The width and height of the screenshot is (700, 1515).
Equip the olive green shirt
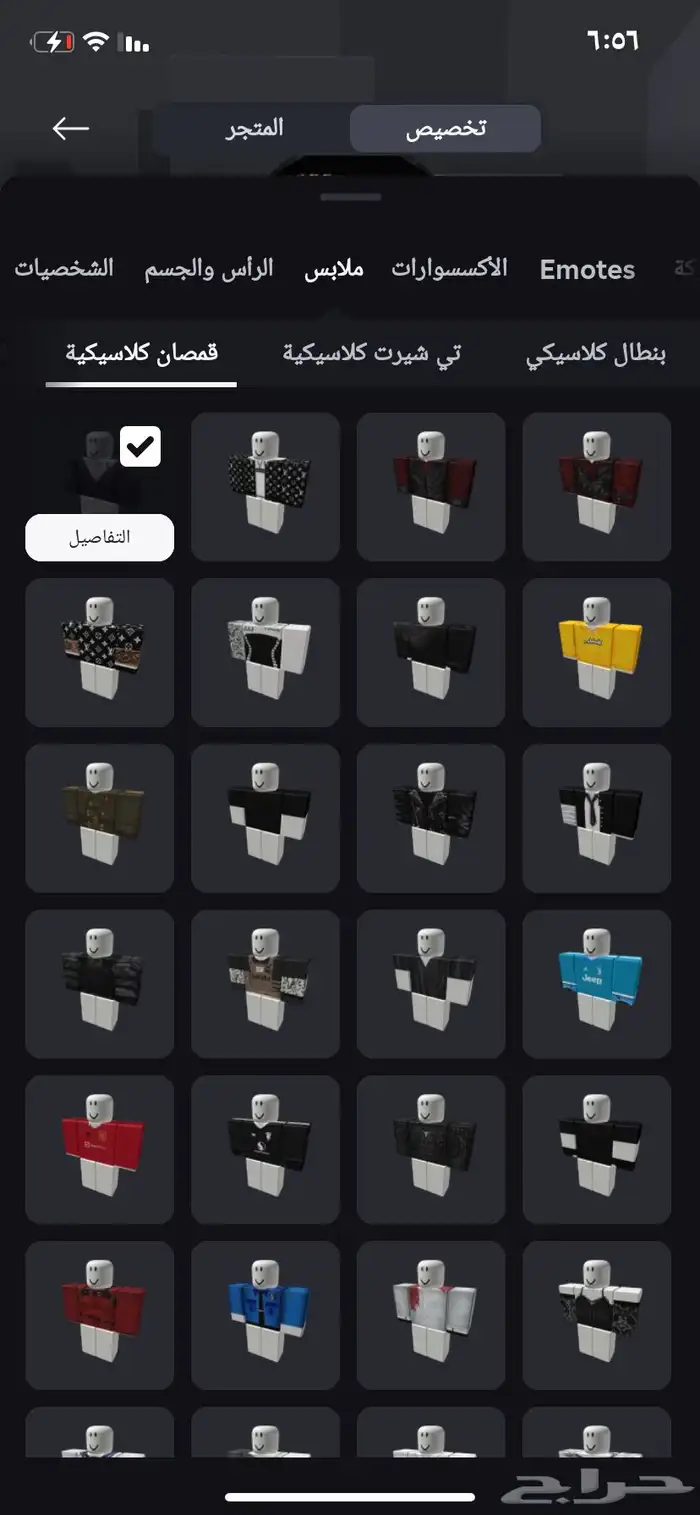[x=99, y=818]
